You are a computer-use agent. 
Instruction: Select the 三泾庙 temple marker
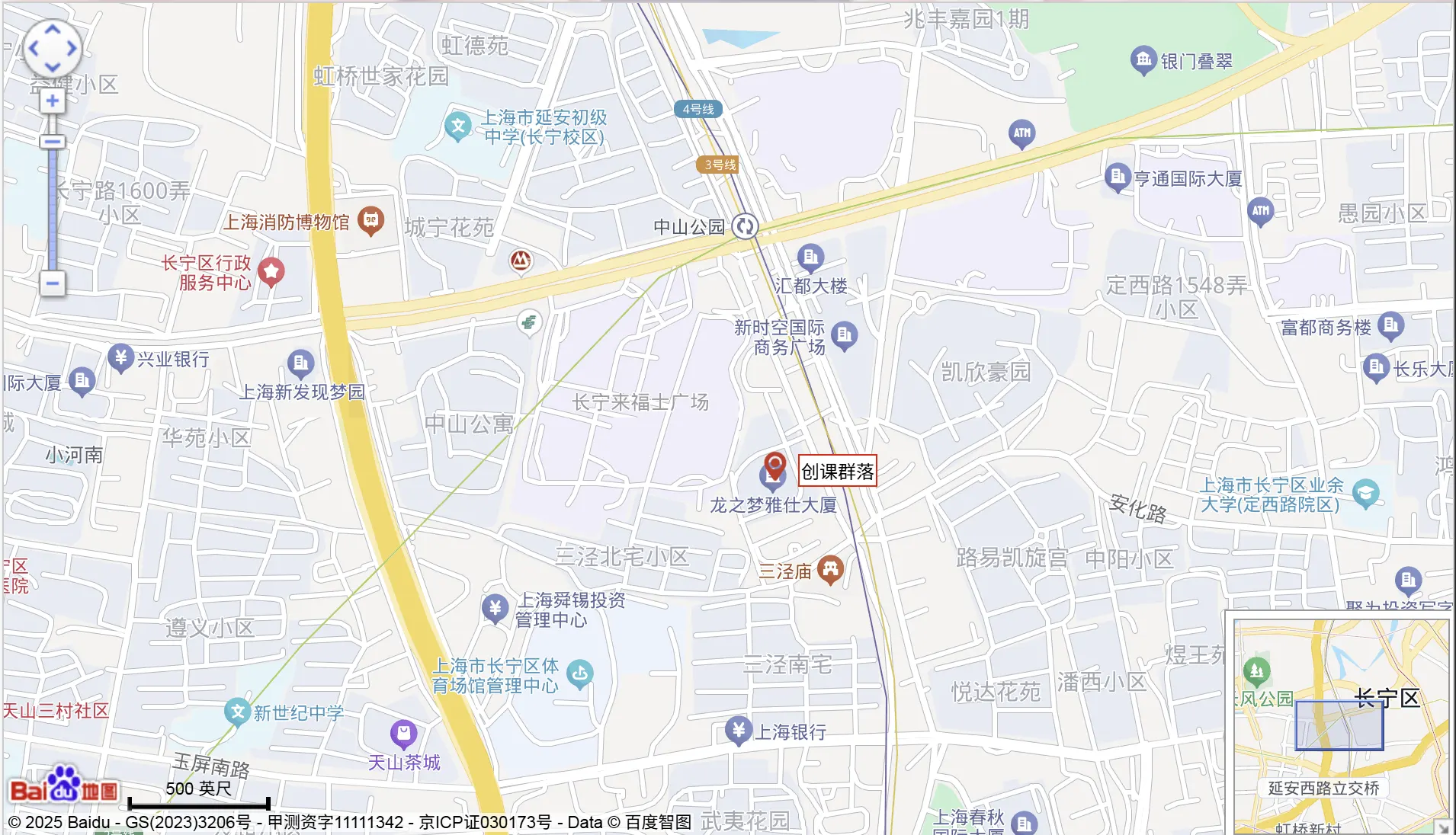point(830,569)
